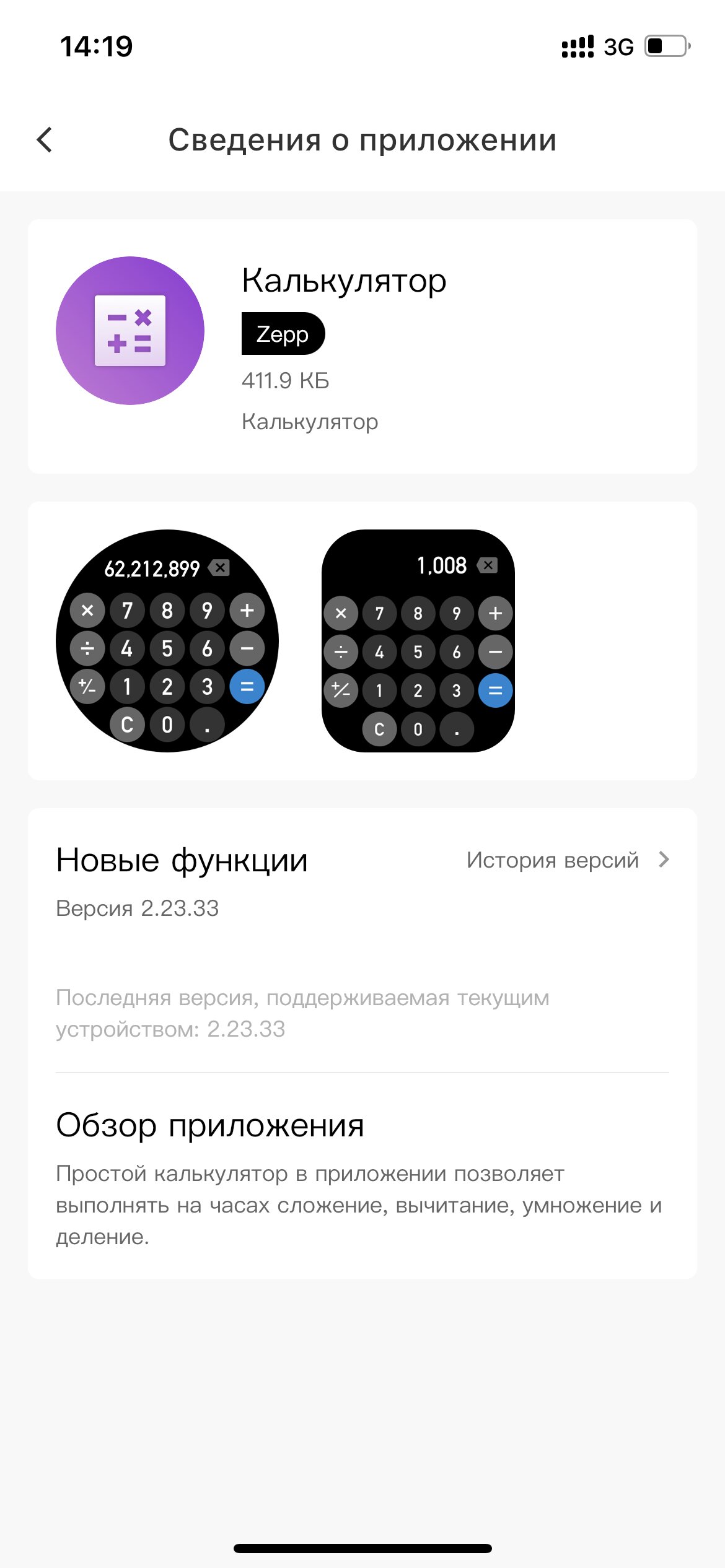725x1568 pixels.
Task: View the square watch calculator screenshot
Action: [x=418, y=641]
